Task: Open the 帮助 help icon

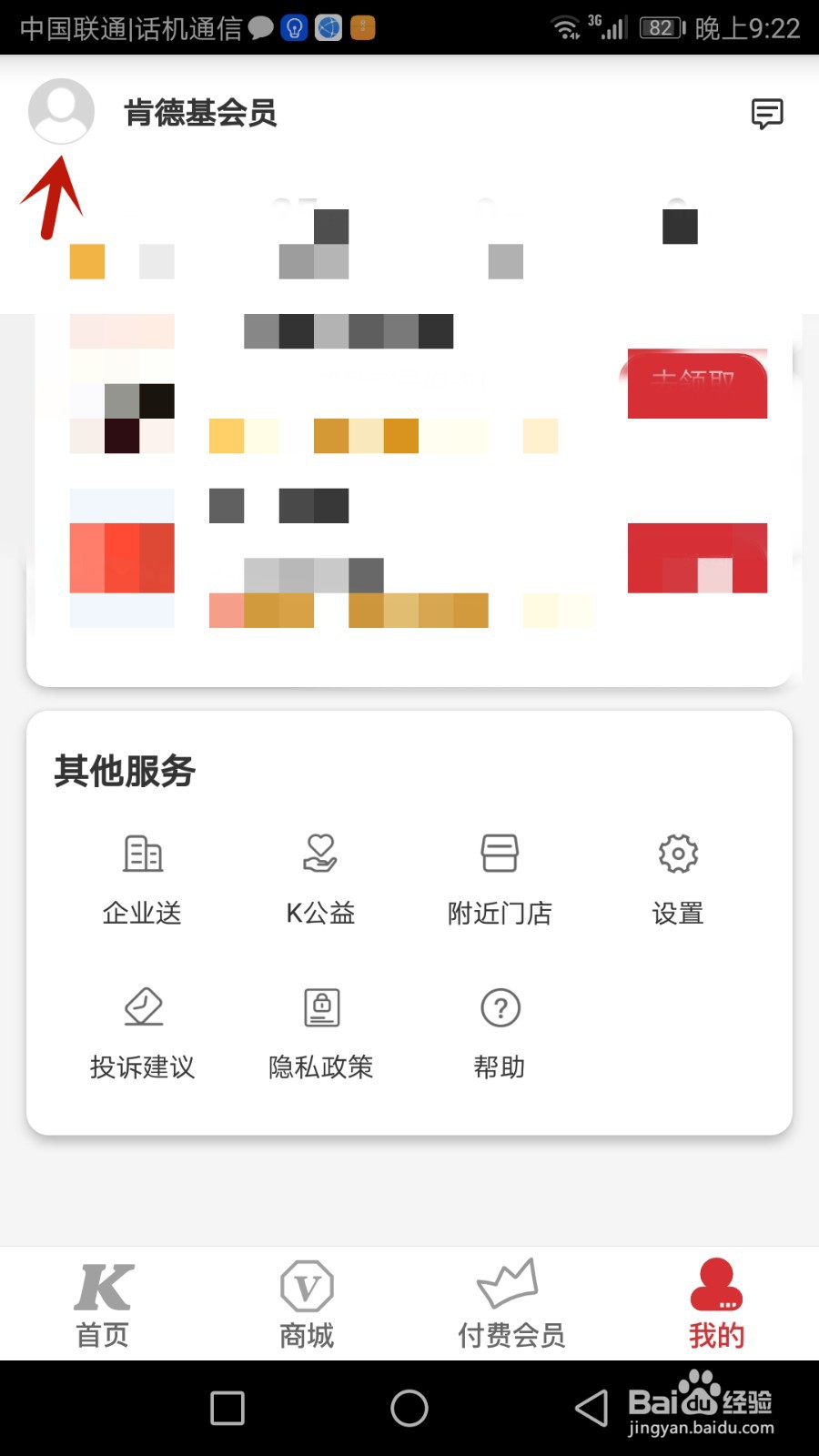Action: click(x=499, y=1030)
